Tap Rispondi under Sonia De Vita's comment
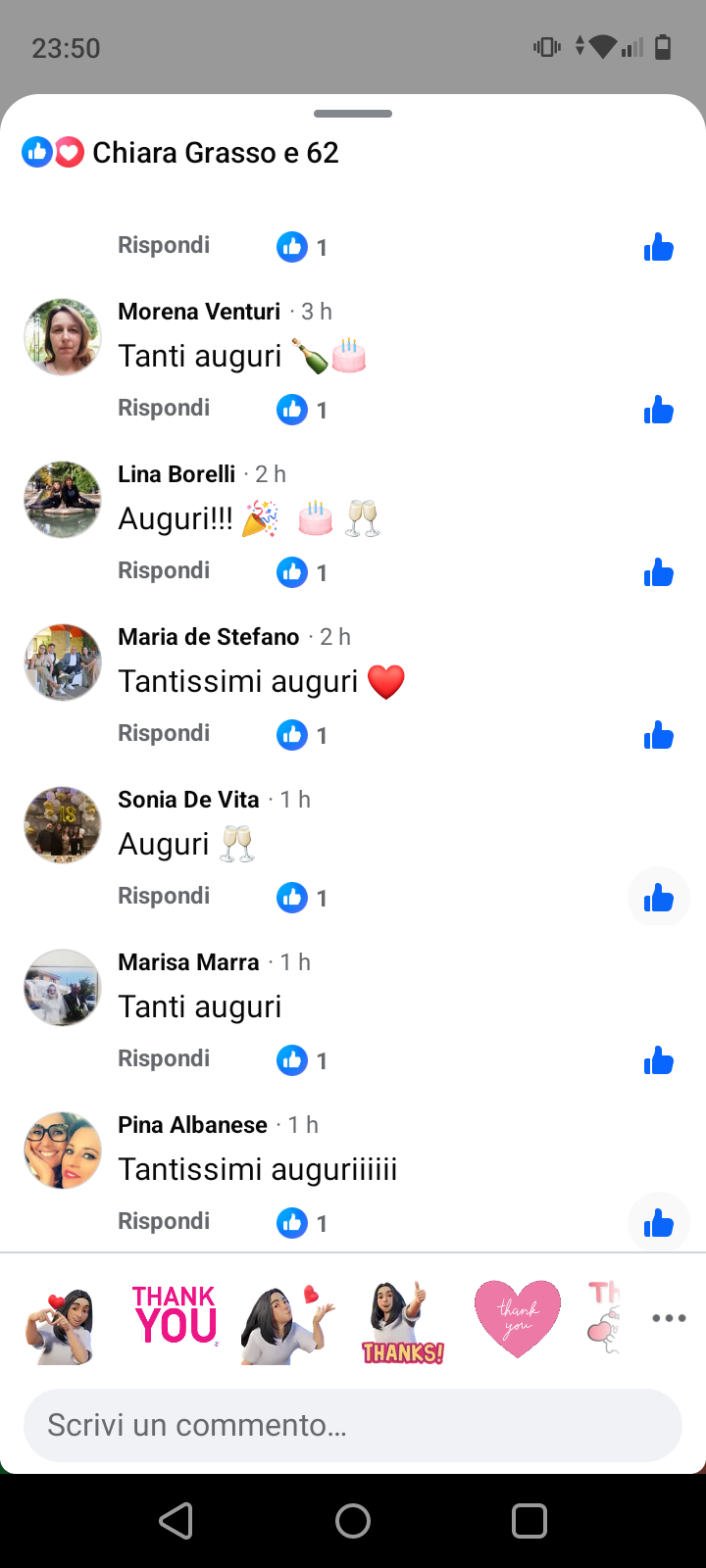The image size is (706, 1568). click(164, 896)
